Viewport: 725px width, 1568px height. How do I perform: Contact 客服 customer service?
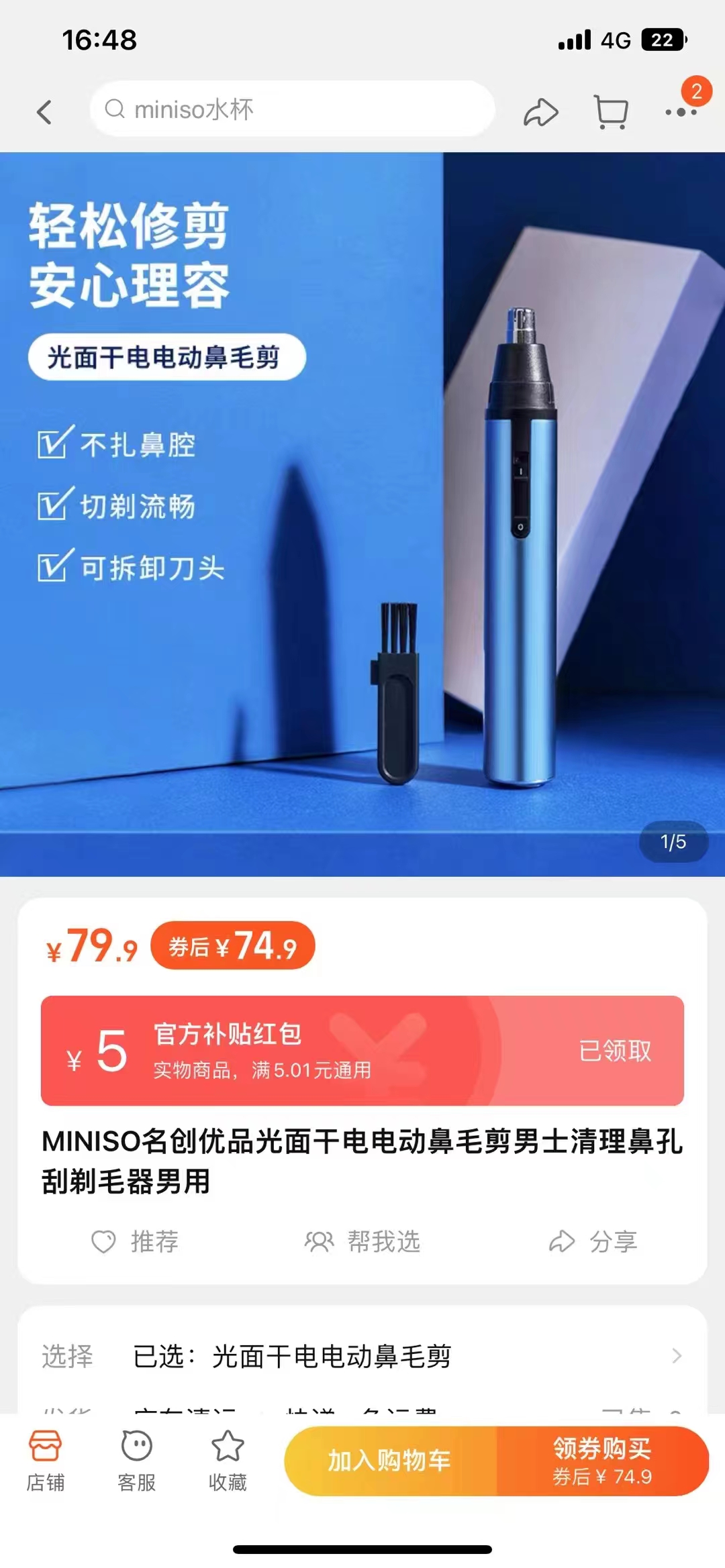136,1462
